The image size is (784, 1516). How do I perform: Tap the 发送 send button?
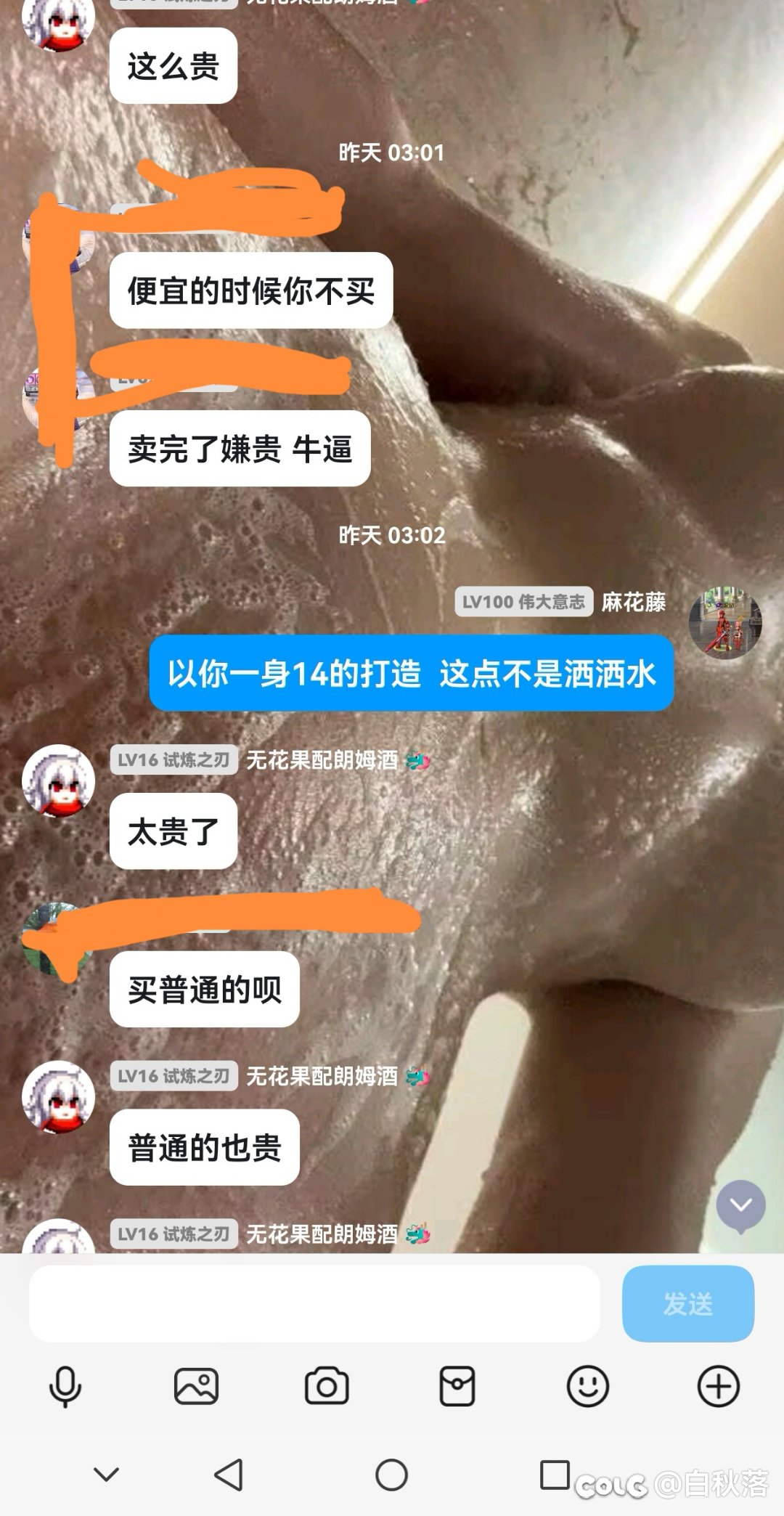pyautogui.click(x=687, y=1303)
